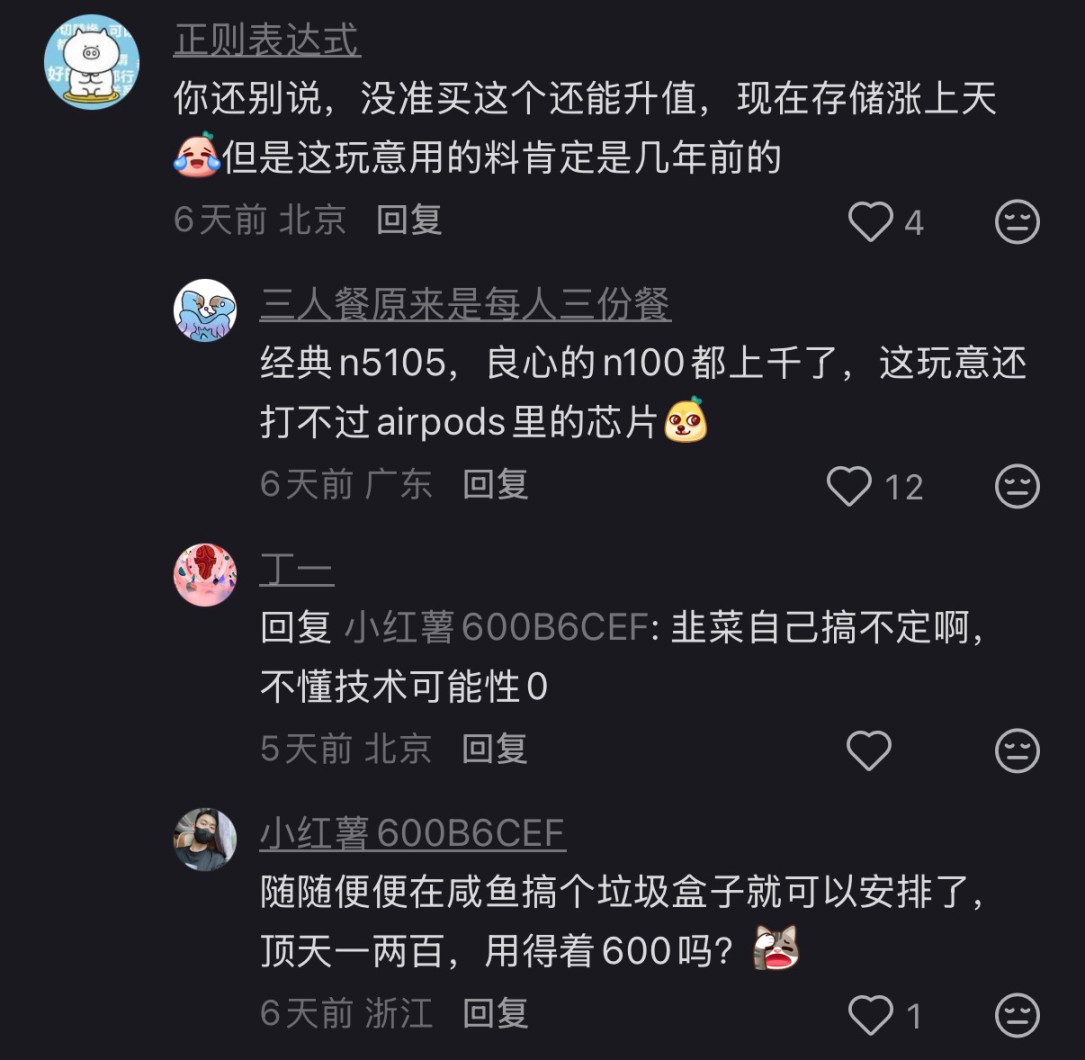Dislike 小红薯600B6CEF's 咸鱼 comment
The width and height of the screenshot is (1085, 1060).
click(1017, 1016)
